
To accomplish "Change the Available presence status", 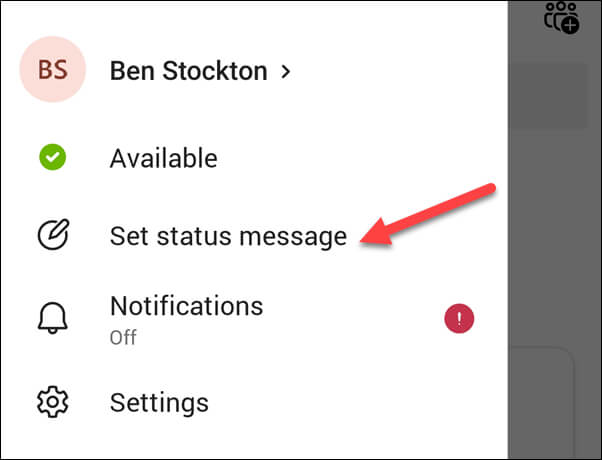I will click(163, 158).
